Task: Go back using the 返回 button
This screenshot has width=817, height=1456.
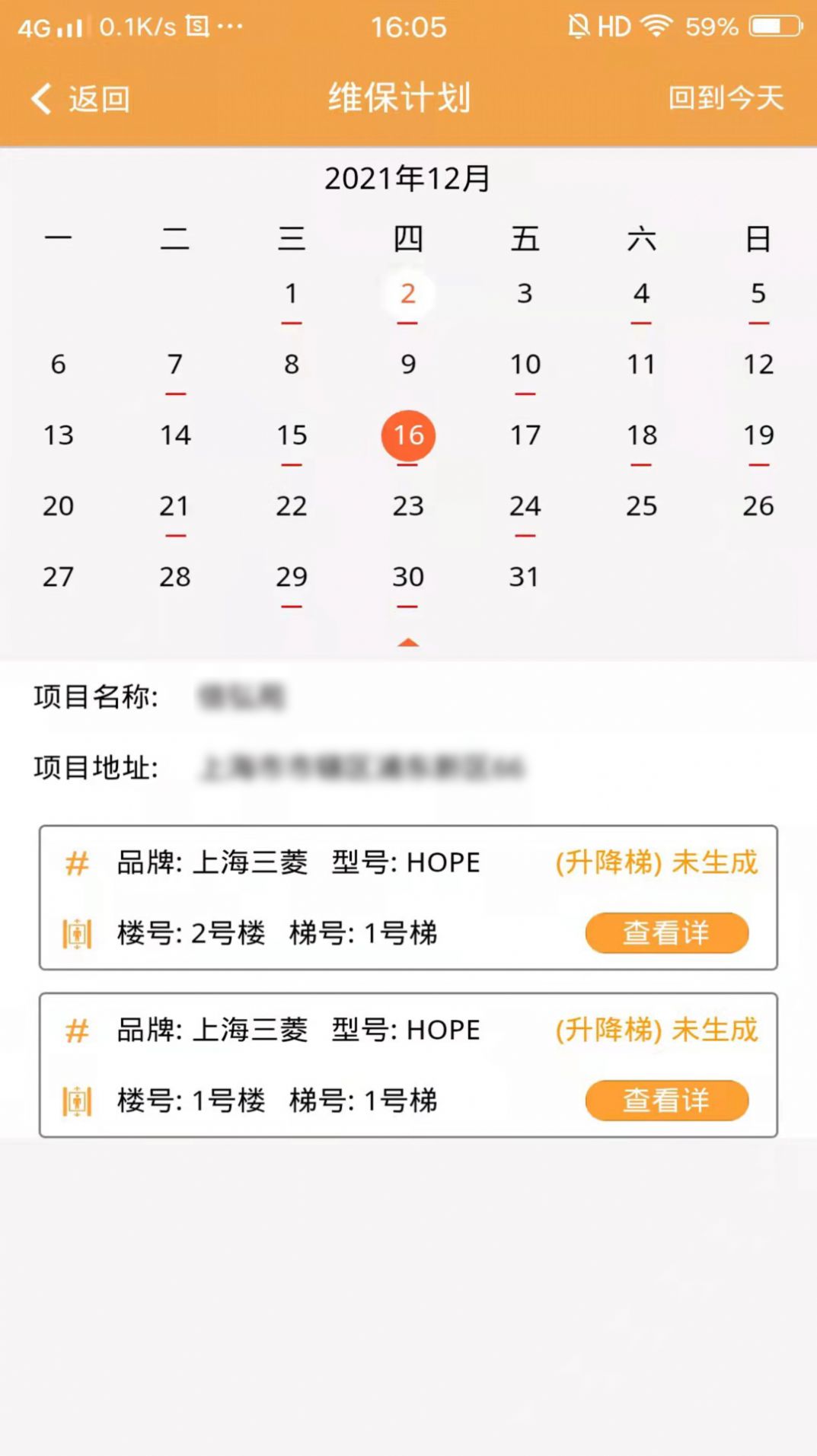Action: (81, 99)
